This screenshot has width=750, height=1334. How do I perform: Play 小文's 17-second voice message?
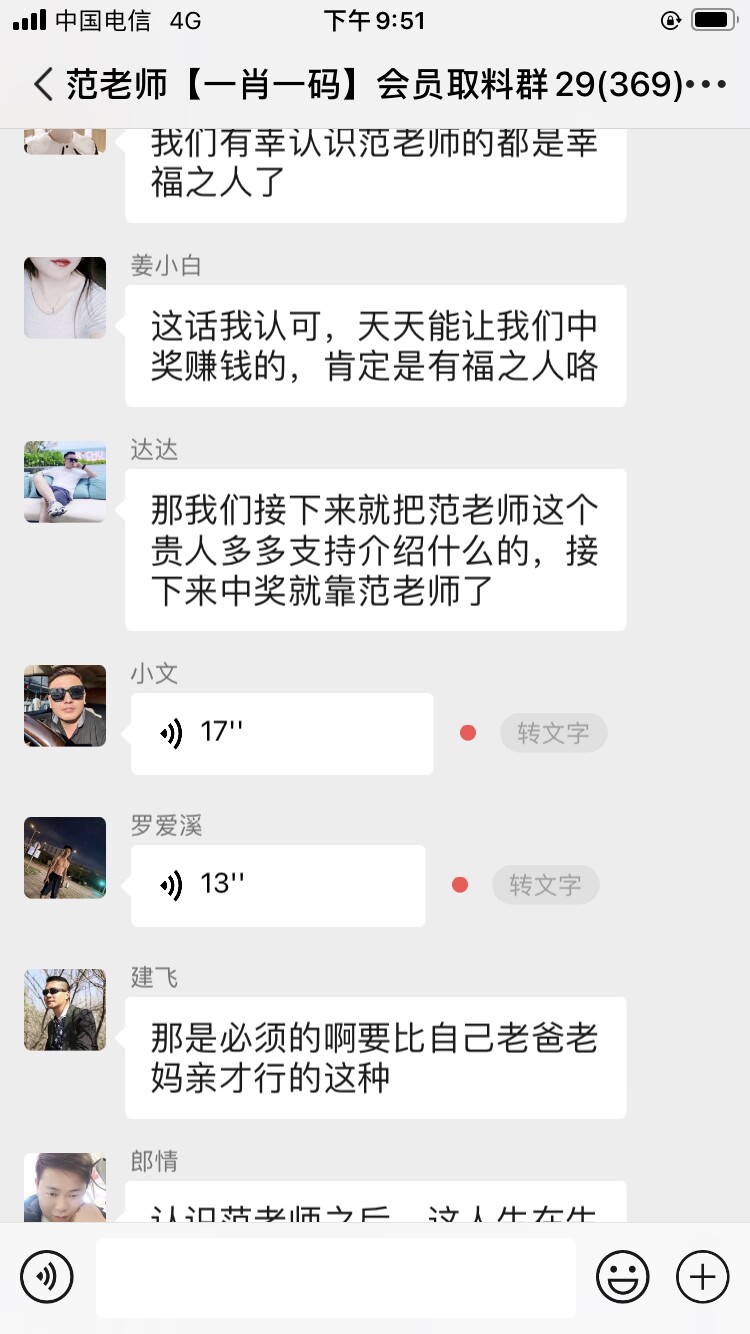281,733
